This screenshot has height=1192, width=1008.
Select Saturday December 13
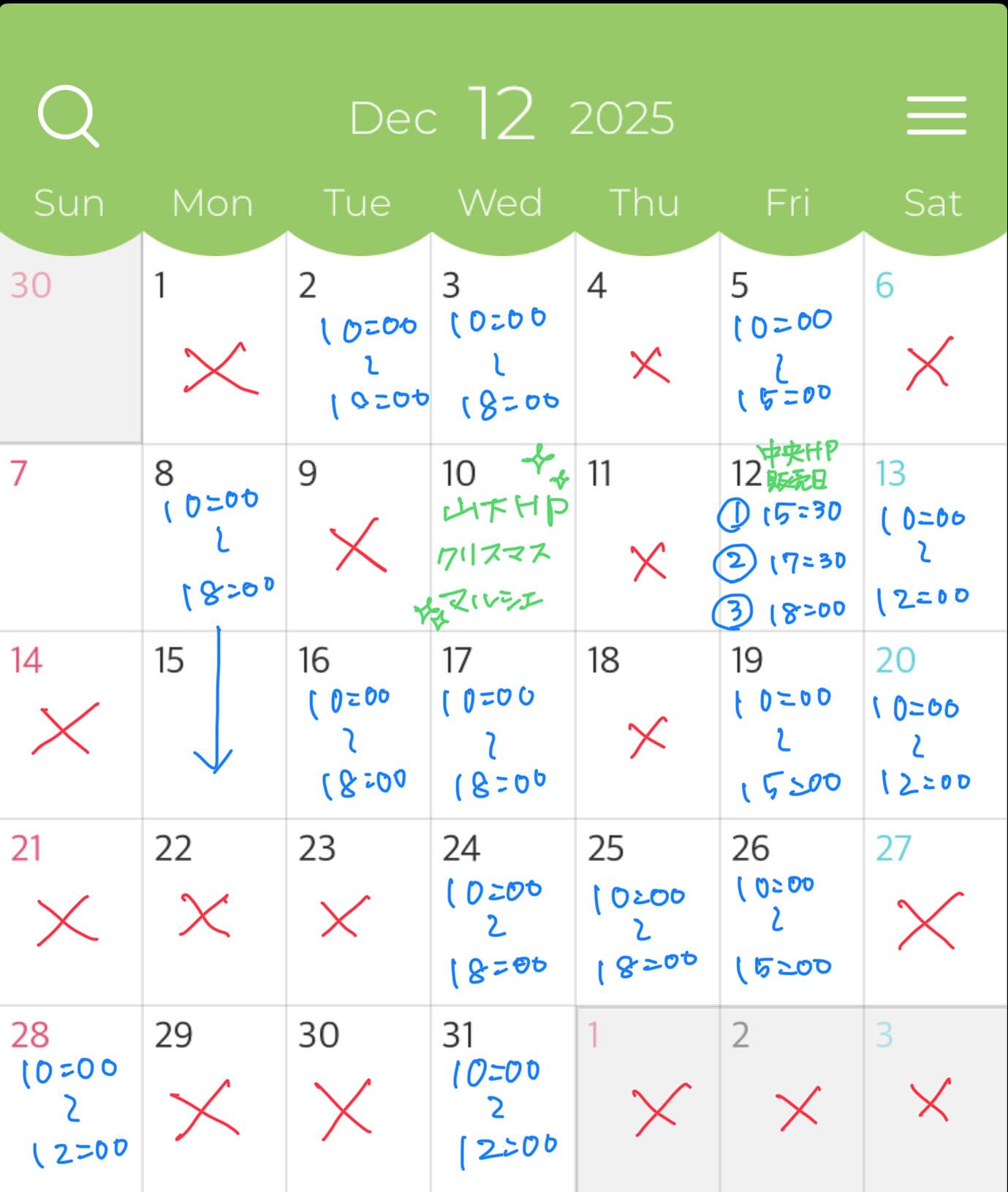point(935,539)
